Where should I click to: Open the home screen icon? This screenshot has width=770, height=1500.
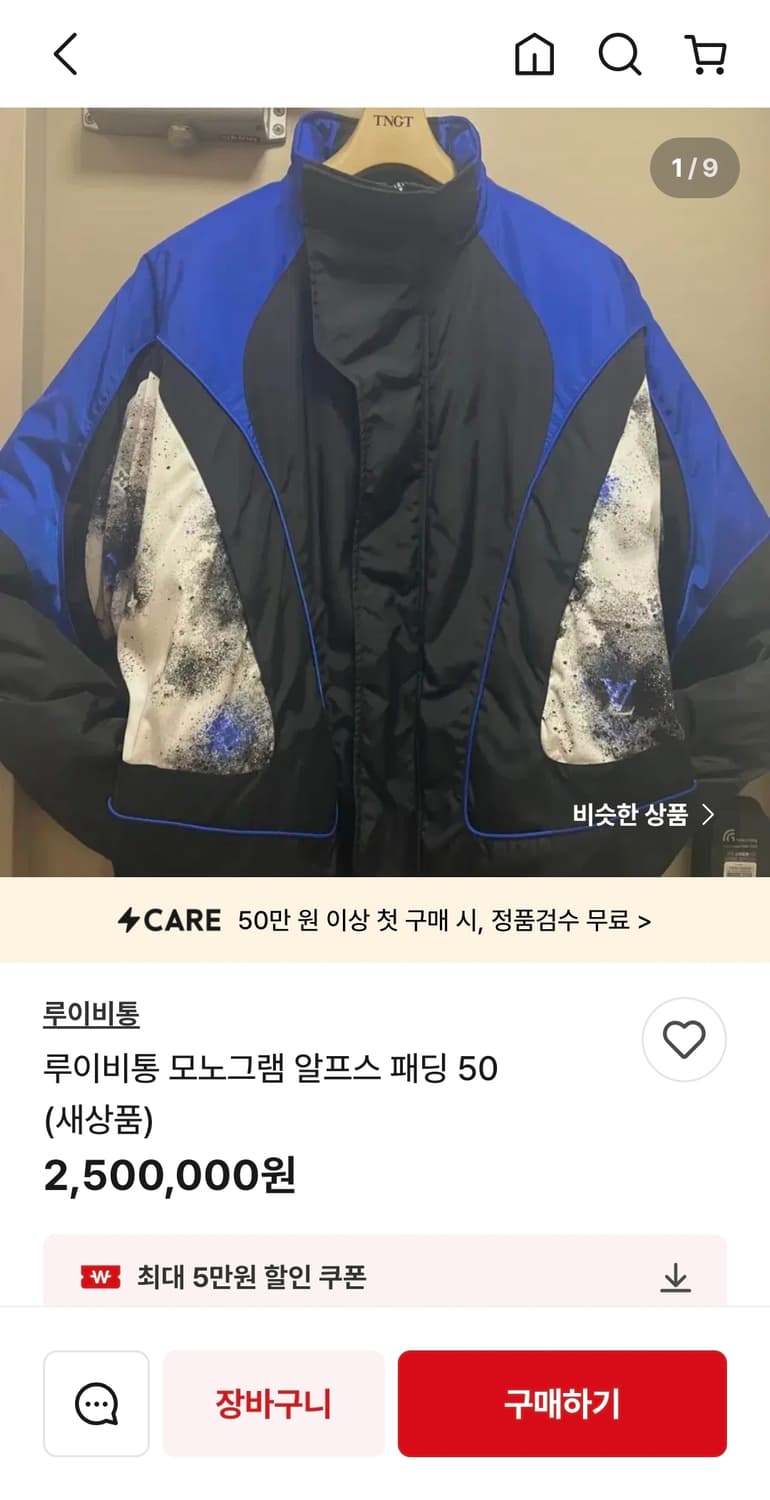[x=535, y=55]
